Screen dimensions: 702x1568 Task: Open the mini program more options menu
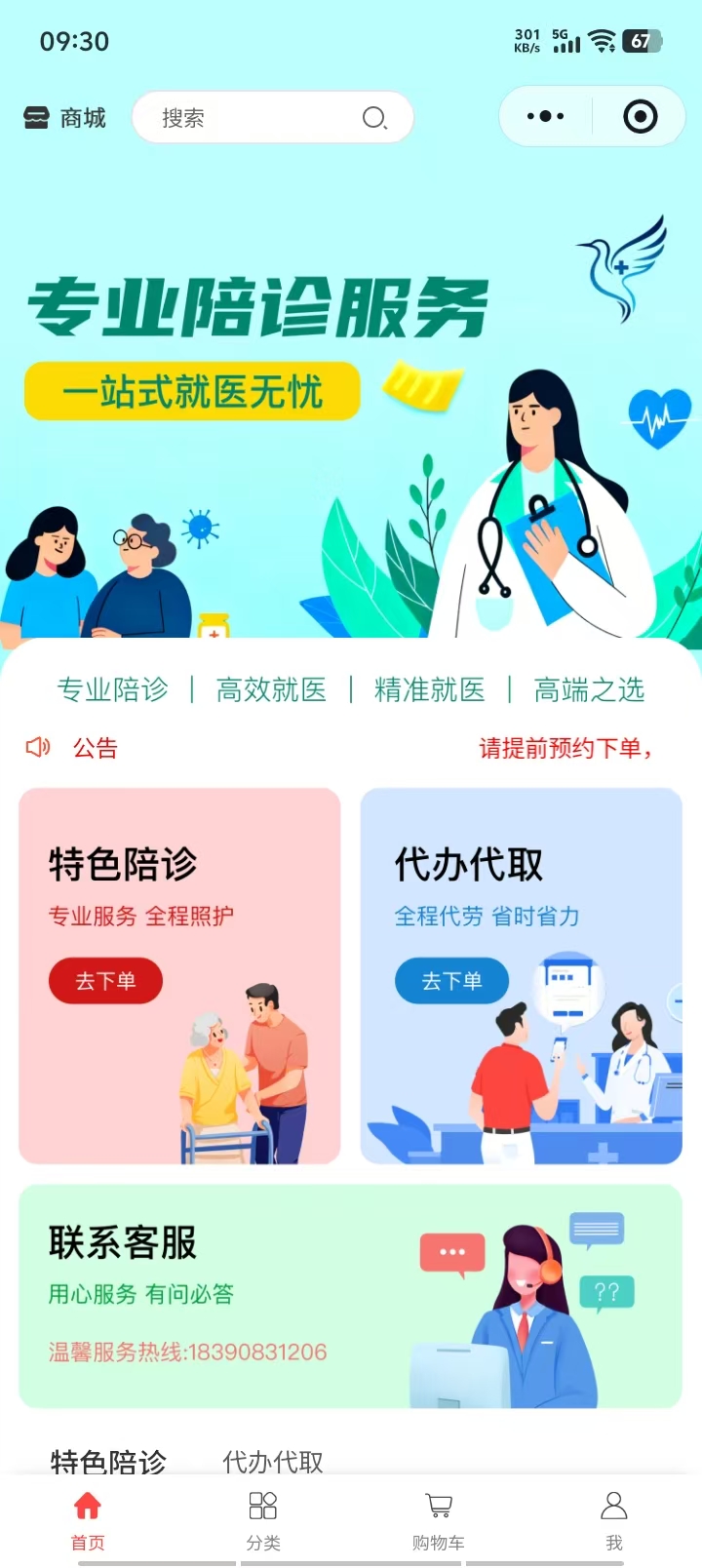[545, 117]
